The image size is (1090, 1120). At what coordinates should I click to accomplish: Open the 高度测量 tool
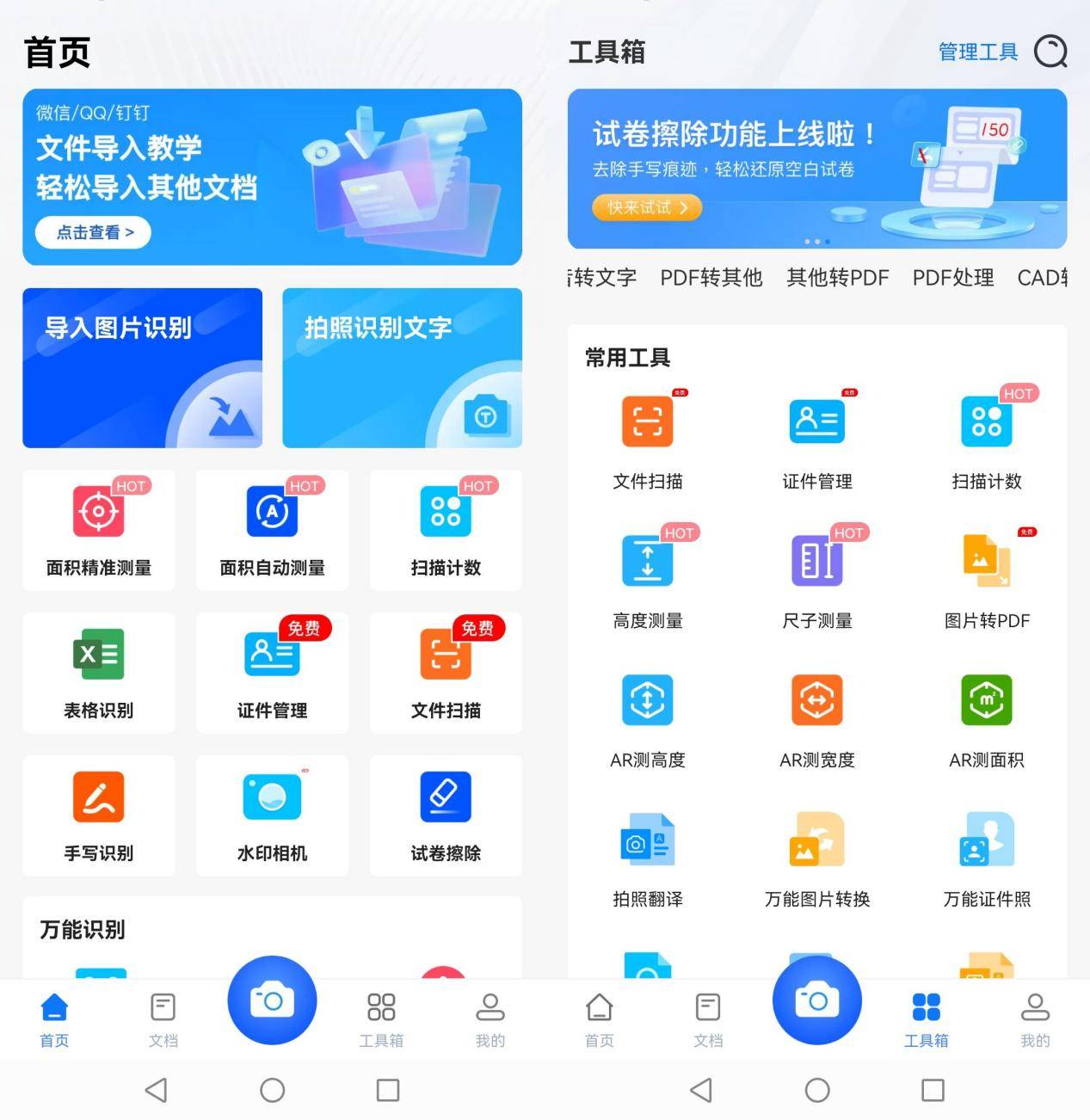point(647,577)
